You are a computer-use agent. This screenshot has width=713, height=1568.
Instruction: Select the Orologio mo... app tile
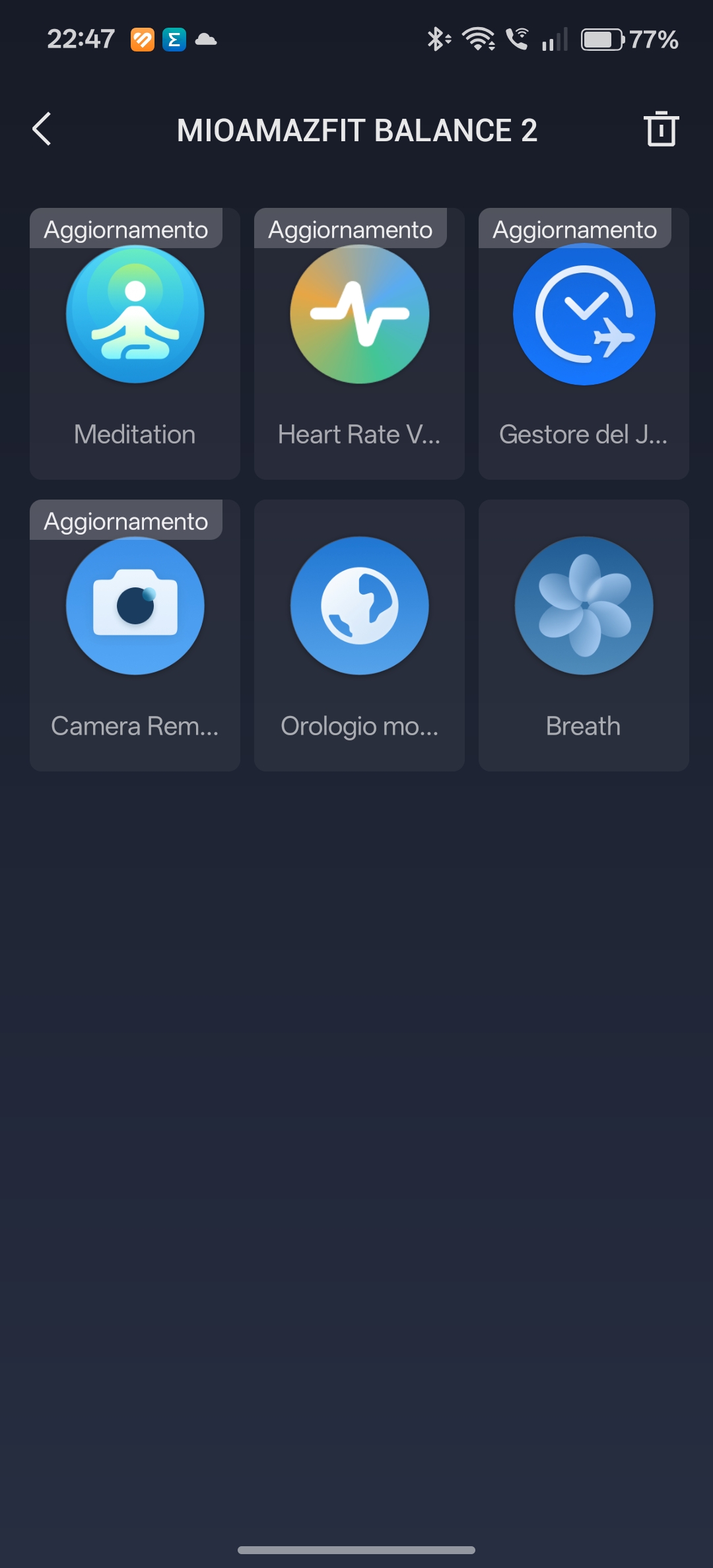[359, 636]
